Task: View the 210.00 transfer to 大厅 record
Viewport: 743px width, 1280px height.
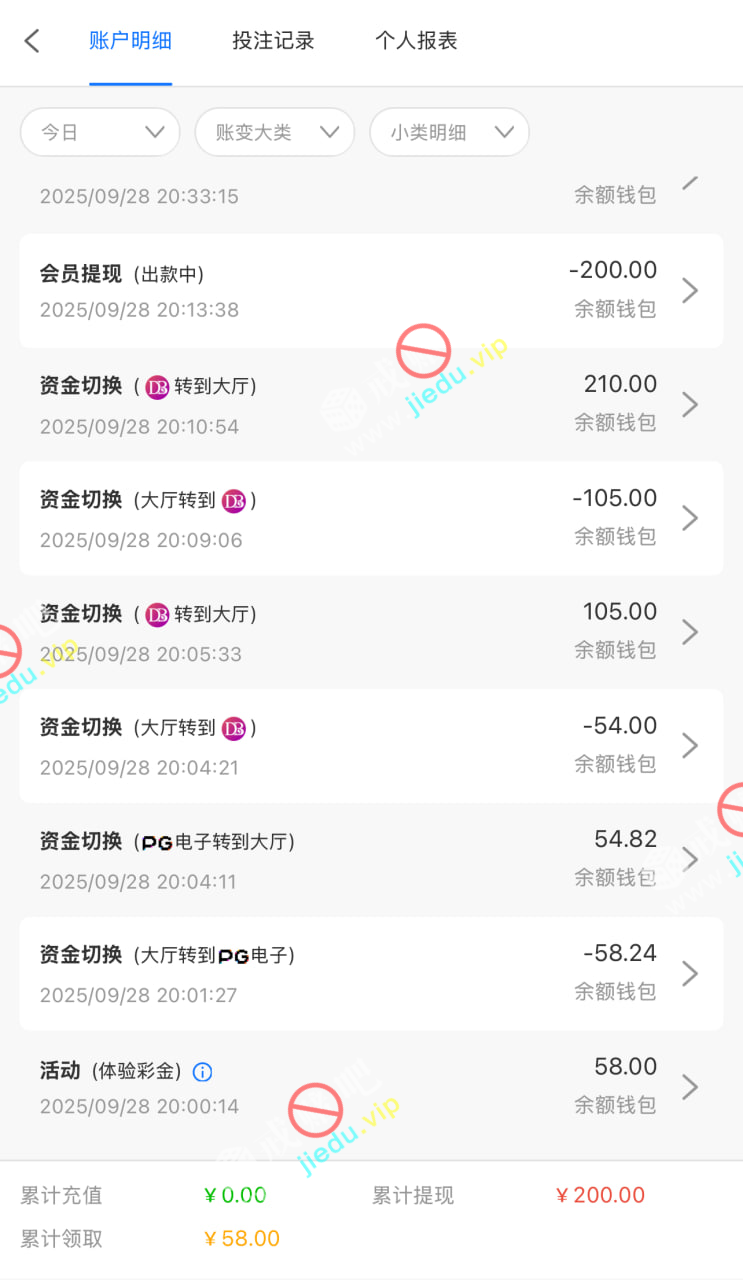Action: 371,405
